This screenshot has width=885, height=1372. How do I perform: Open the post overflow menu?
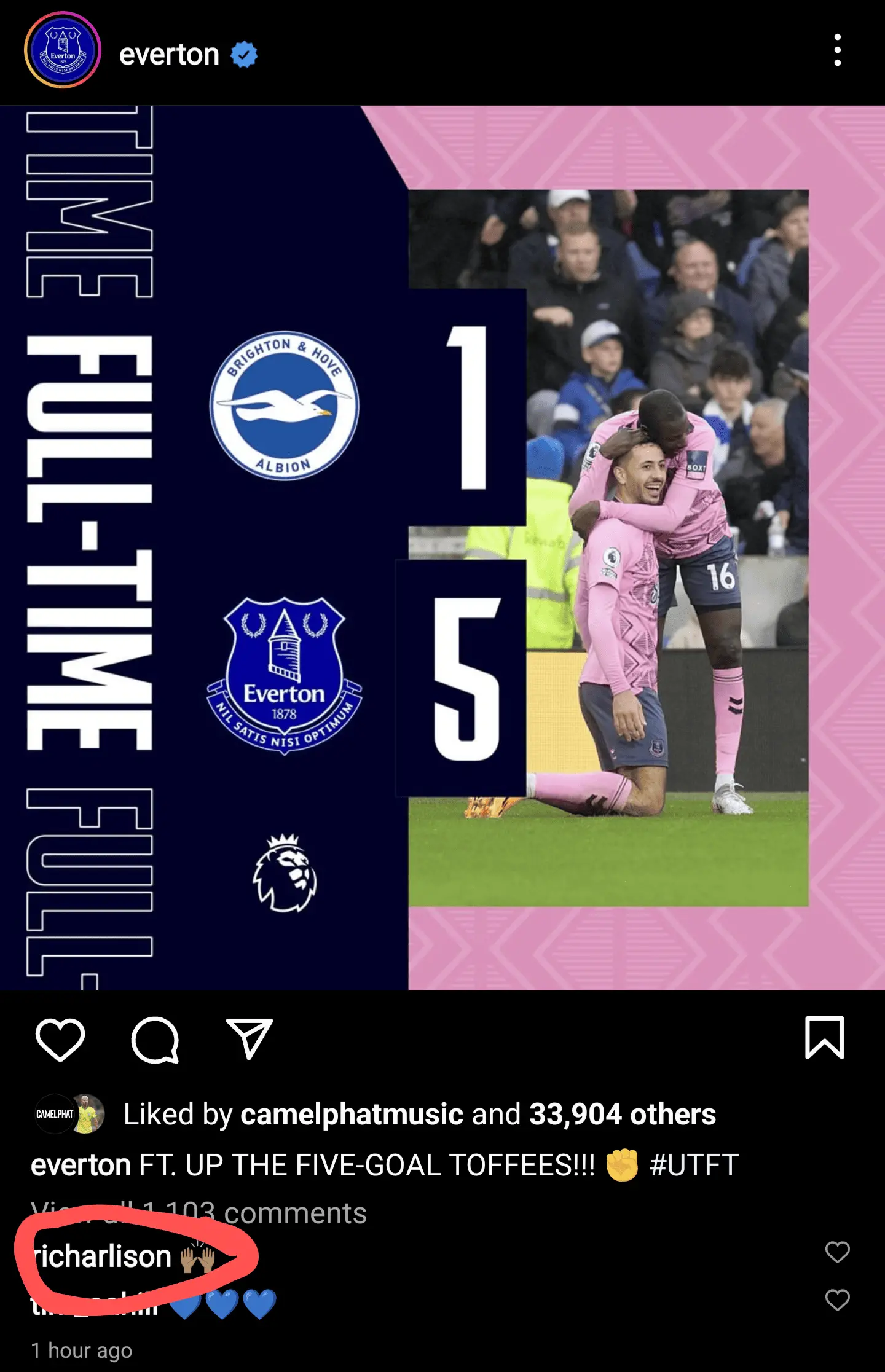pos(837,50)
